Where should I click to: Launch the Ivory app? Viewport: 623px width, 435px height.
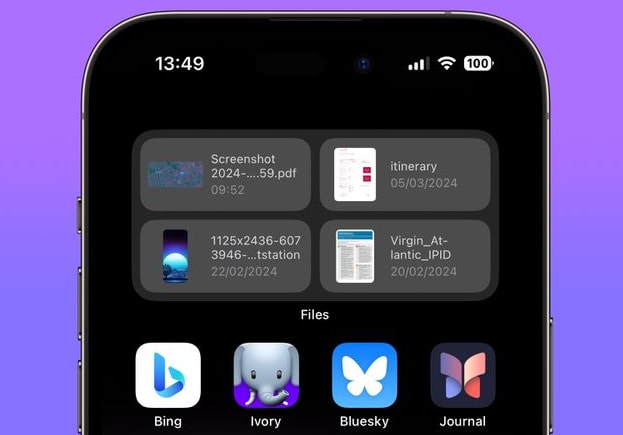point(266,375)
